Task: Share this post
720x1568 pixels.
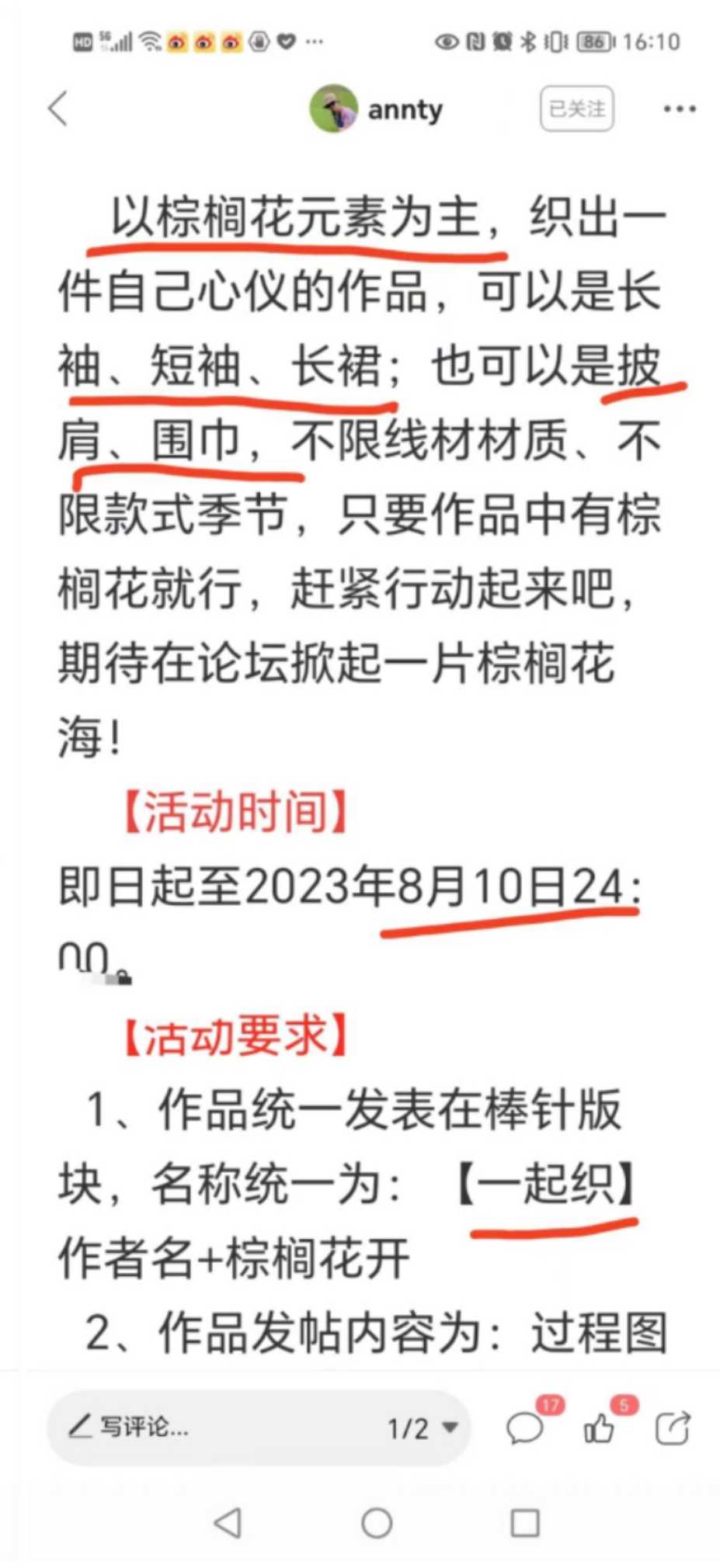Action: click(x=673, y=1428)
